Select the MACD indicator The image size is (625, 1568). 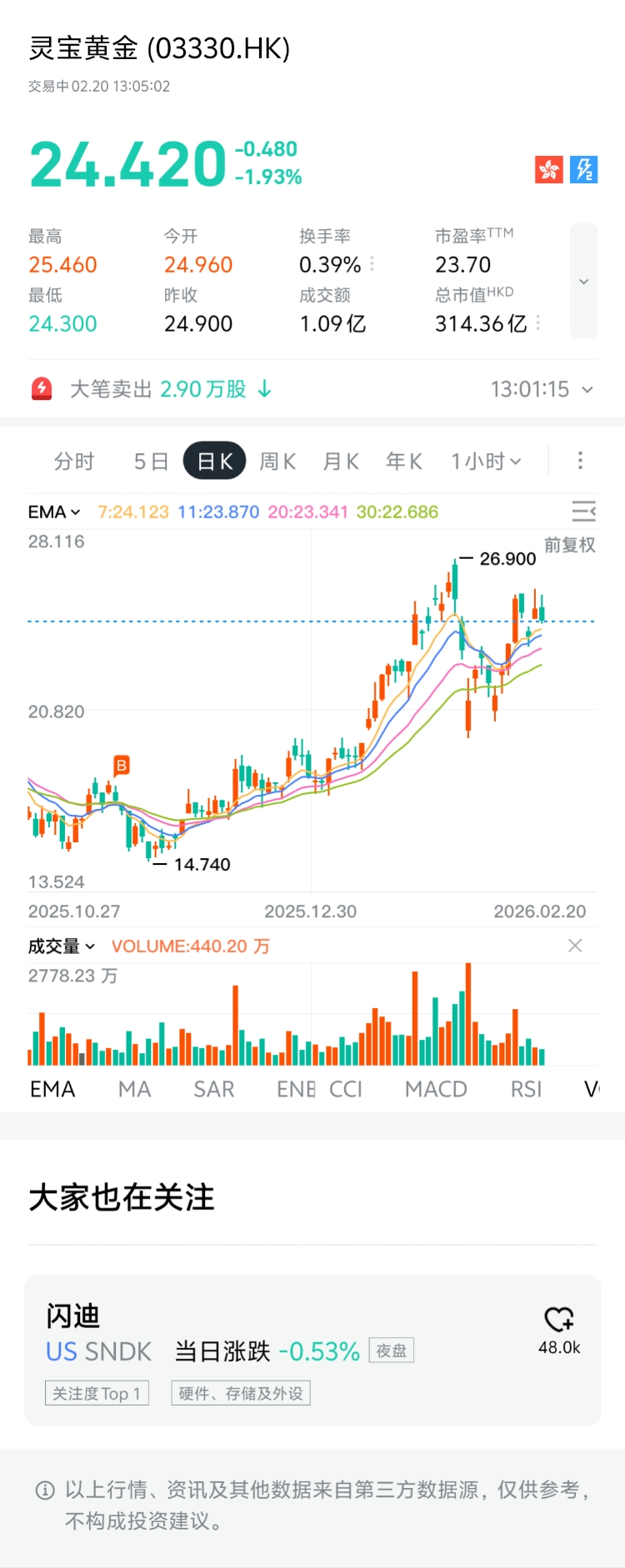pyautogui.click(x=436, y=1089)
